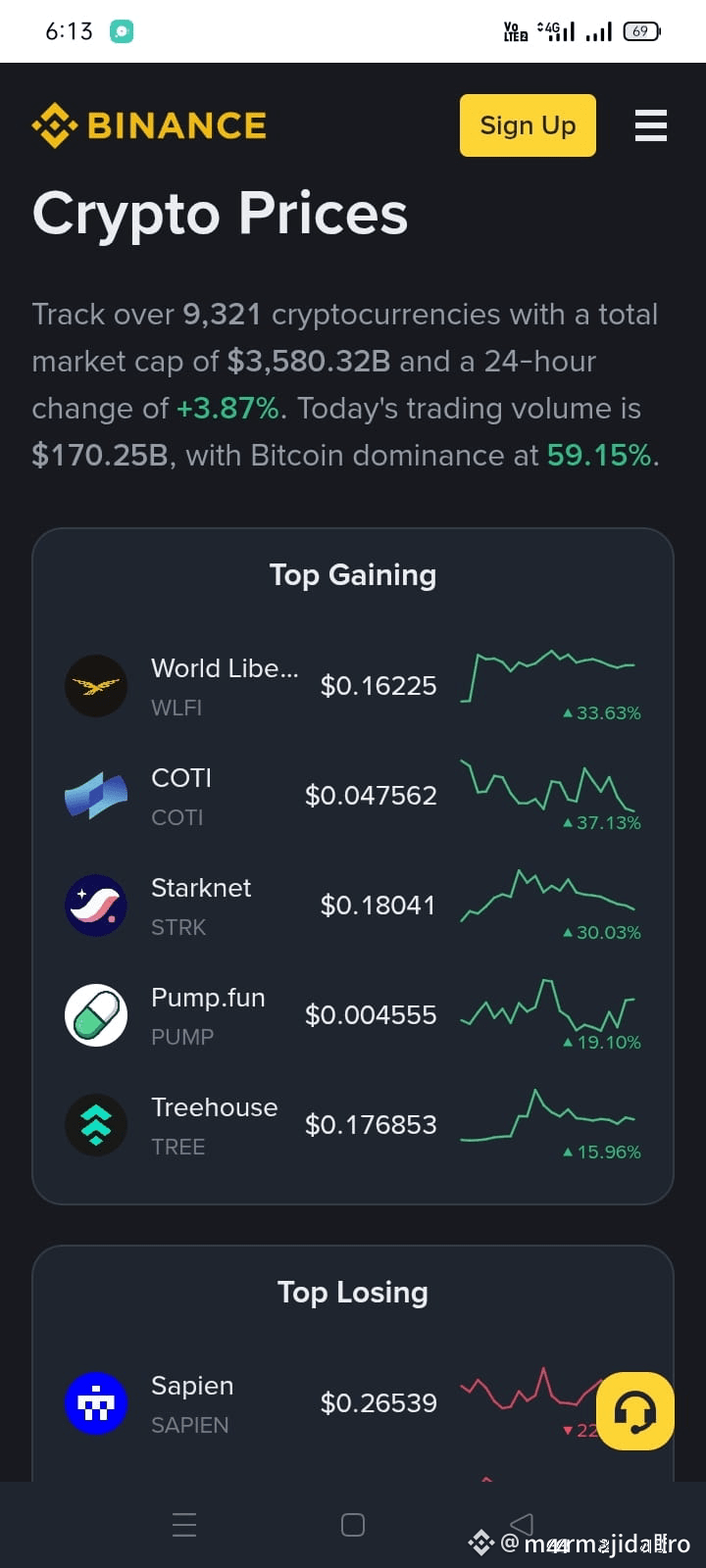Switch to the Top Losing panel

[352, 1293]
